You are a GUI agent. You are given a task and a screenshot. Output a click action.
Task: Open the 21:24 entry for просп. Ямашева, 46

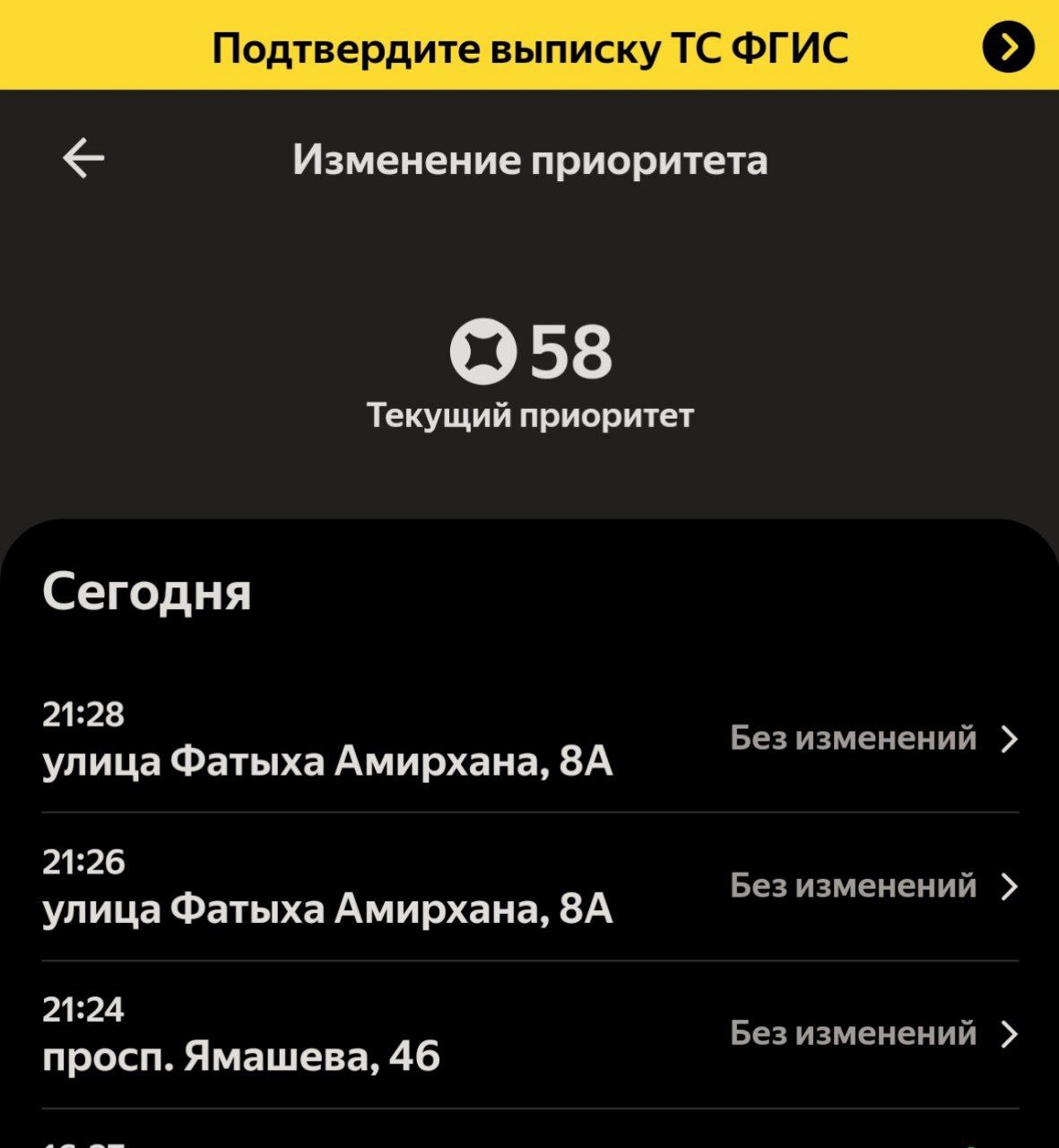coord(529,1034)
